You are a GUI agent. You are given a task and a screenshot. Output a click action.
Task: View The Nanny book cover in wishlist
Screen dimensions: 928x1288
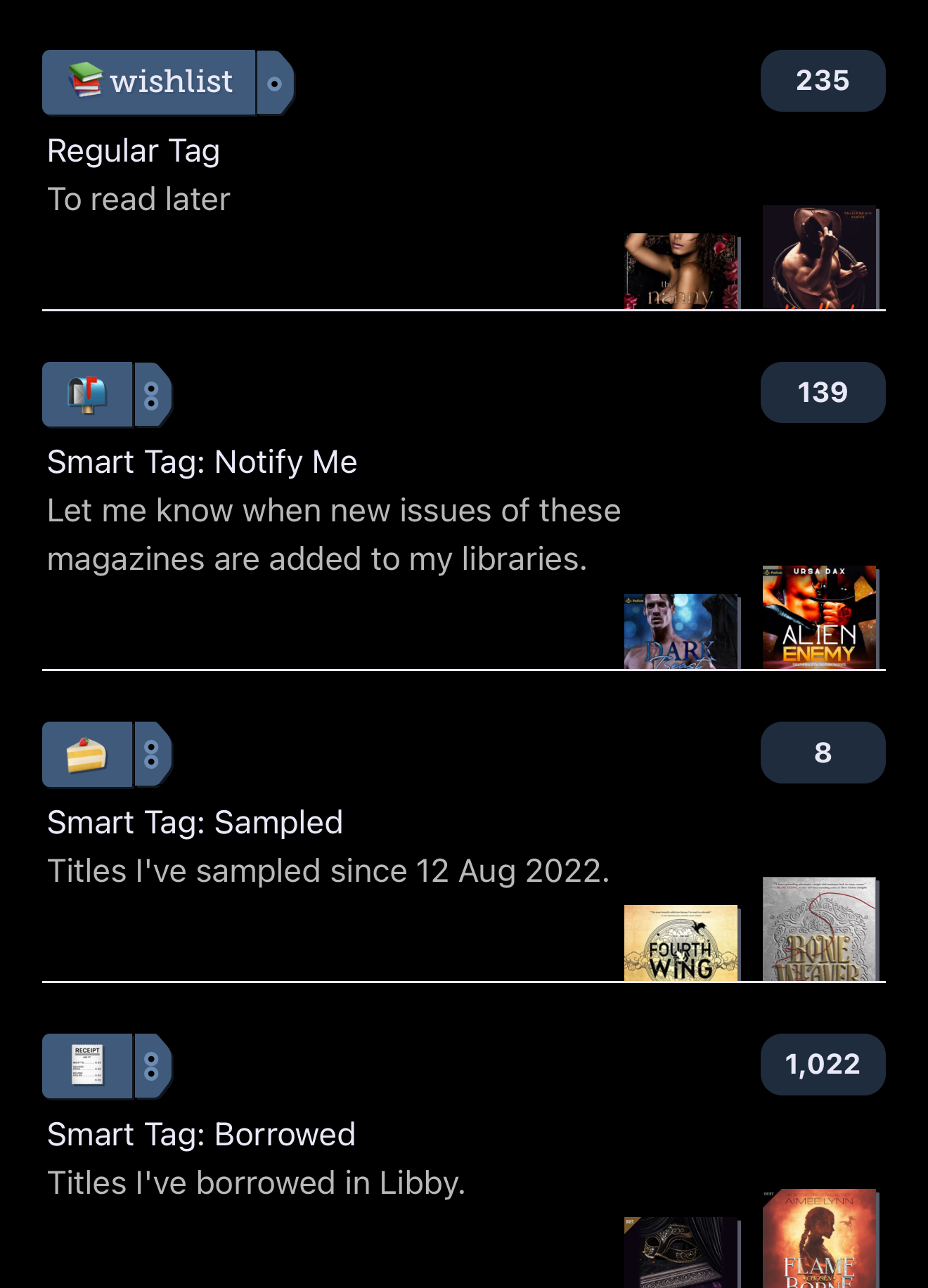681,271
